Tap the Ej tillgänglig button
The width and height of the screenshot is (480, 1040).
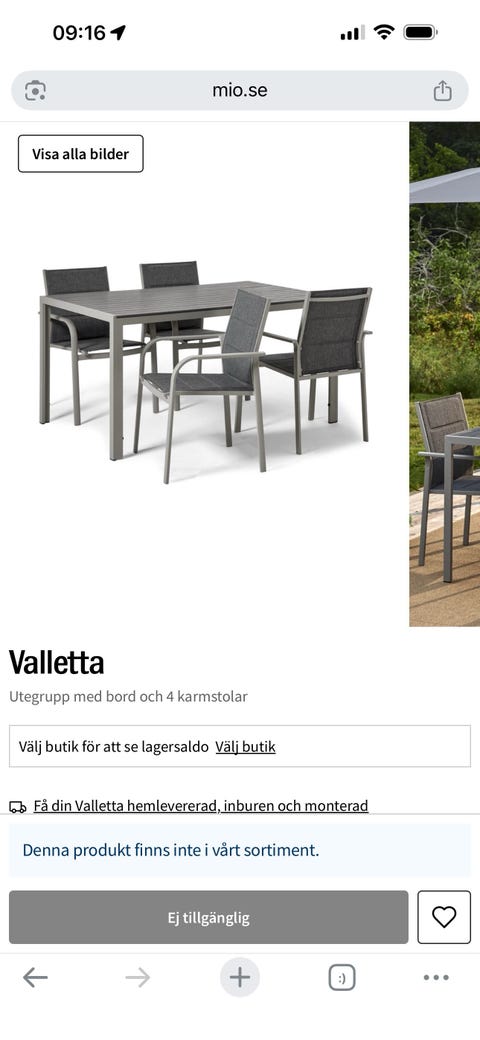coord(208,917)
